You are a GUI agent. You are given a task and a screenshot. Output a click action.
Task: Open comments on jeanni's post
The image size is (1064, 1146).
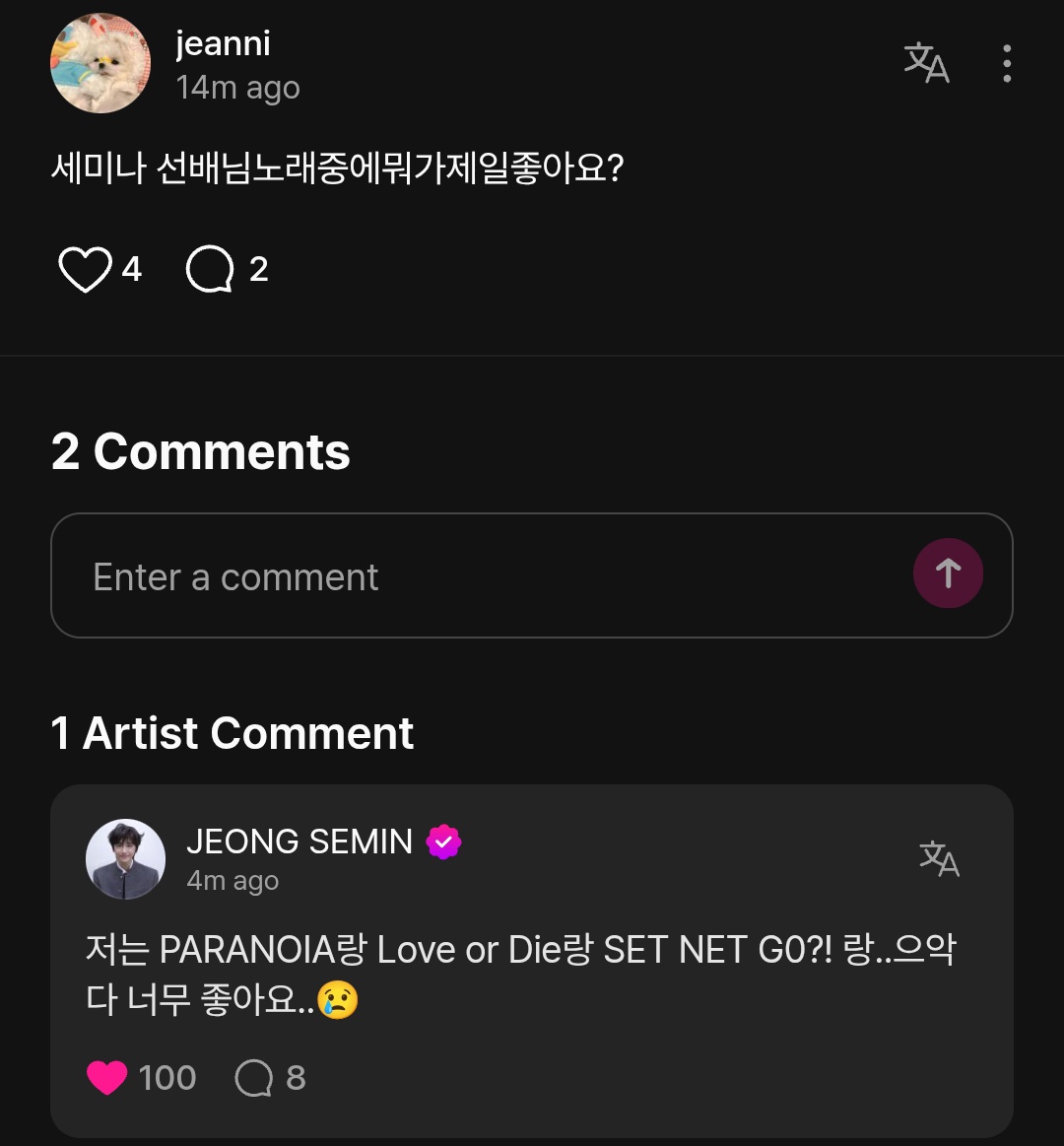(210, 269)
